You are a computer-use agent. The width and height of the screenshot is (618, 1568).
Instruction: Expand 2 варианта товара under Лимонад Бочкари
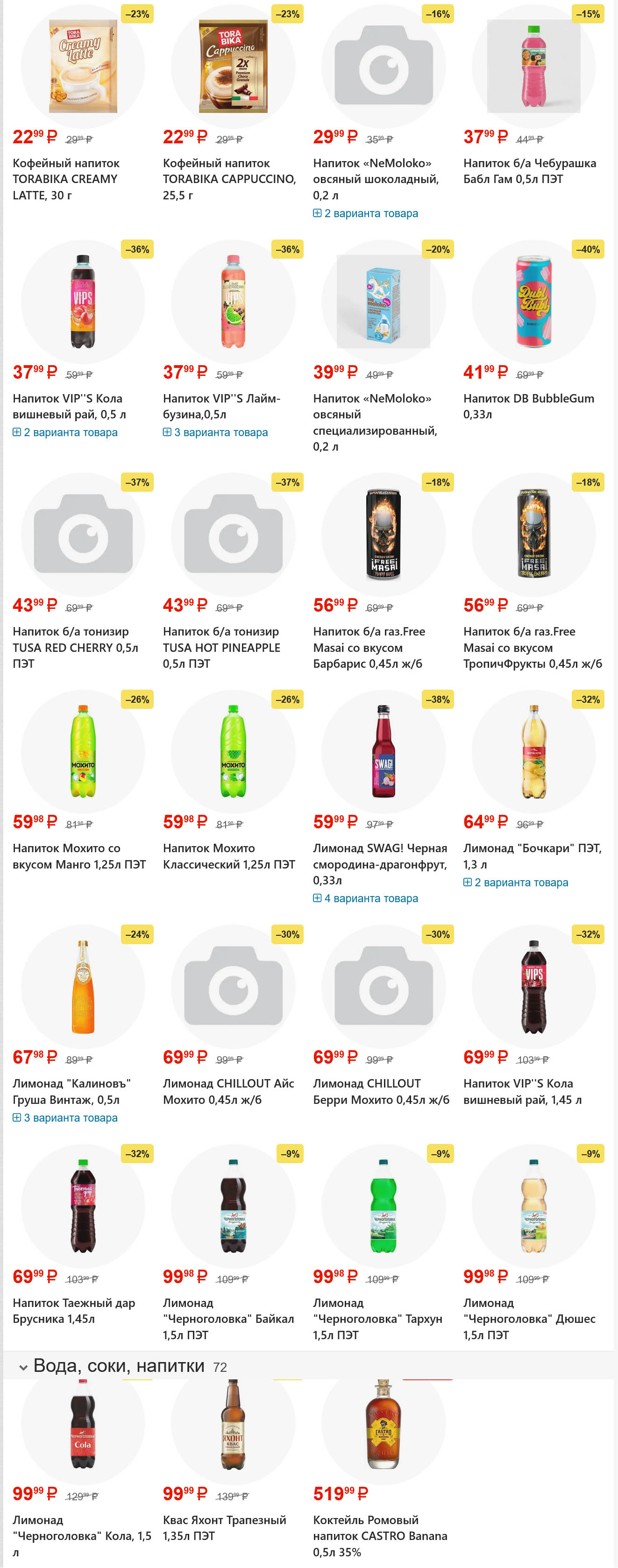pyautogui.click(x=520, y=882)
